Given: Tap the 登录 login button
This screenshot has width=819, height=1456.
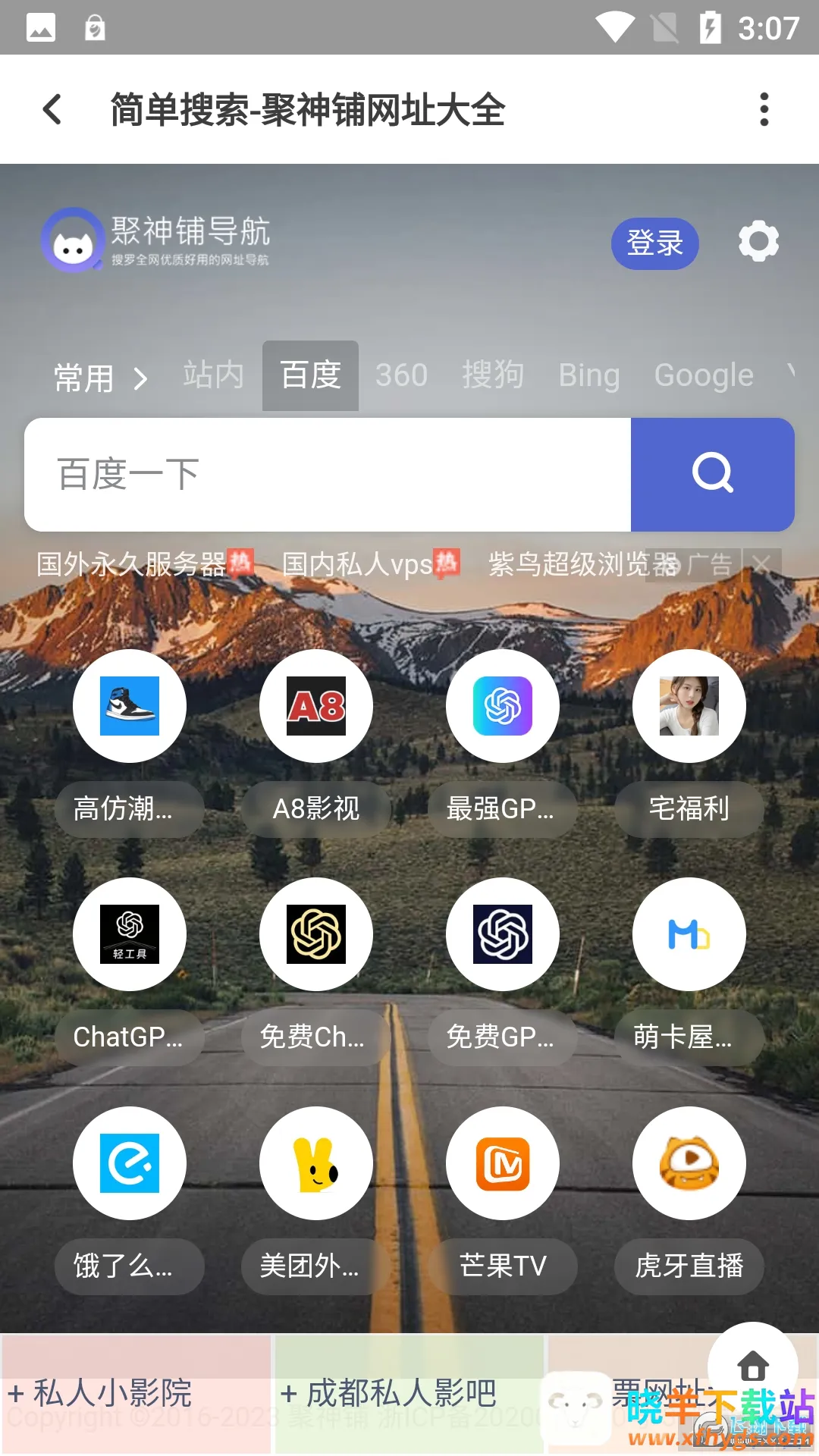Looking at the screenshot, I should click(x=654, y=243).
